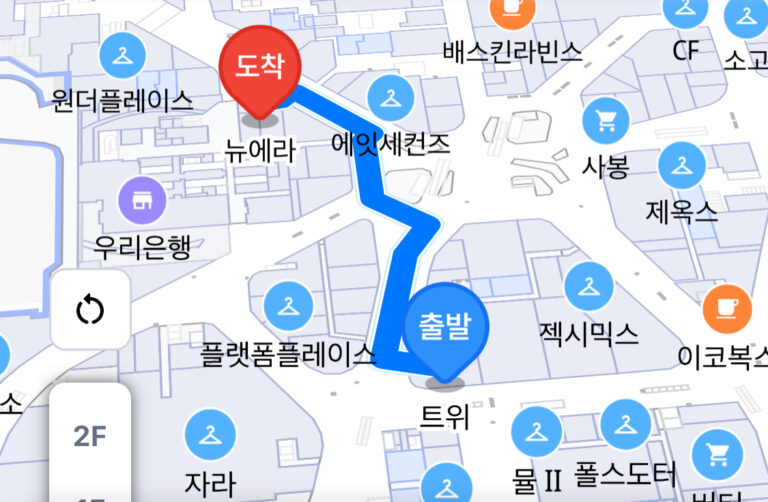Select the CF store marker

pyautogui.click(x=685, y=12)
